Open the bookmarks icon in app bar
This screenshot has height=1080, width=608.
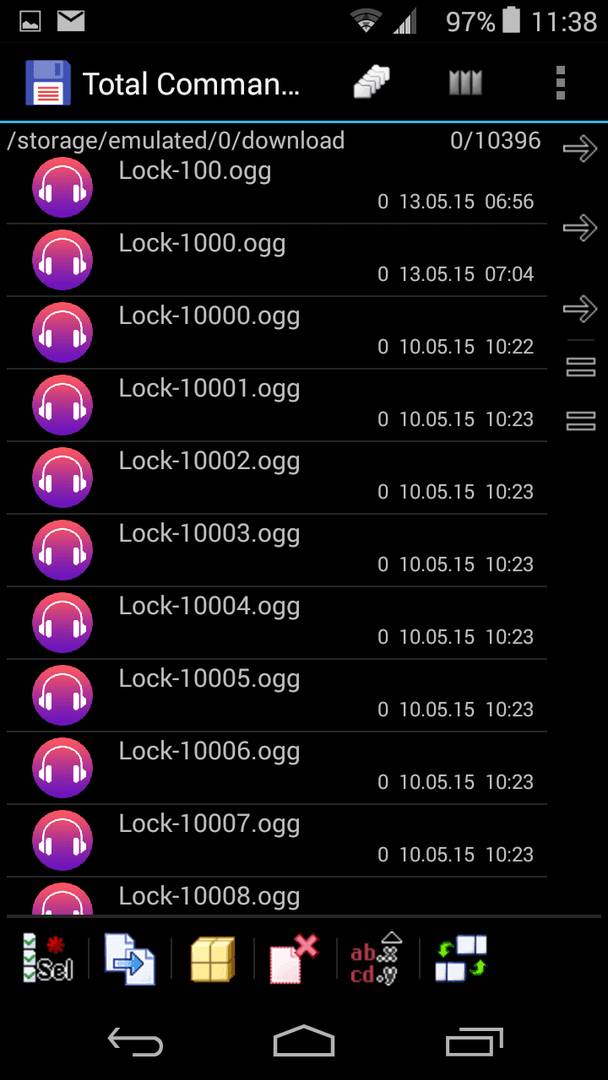(465, 83)
